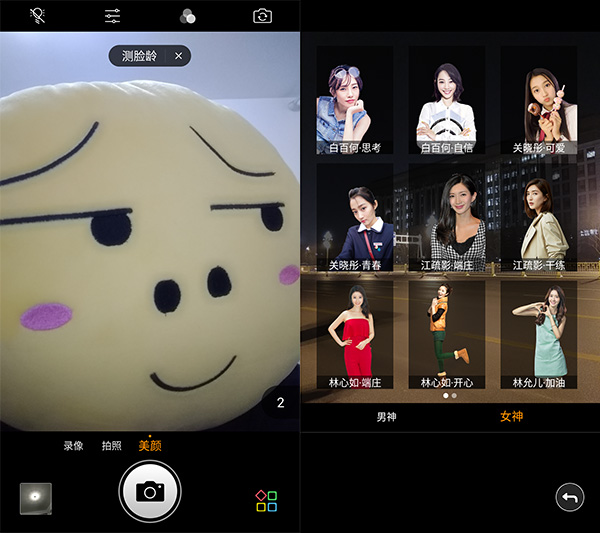The image size is (600, 533).
Task: Select the 美颜 mode
Action: (149, 446)
